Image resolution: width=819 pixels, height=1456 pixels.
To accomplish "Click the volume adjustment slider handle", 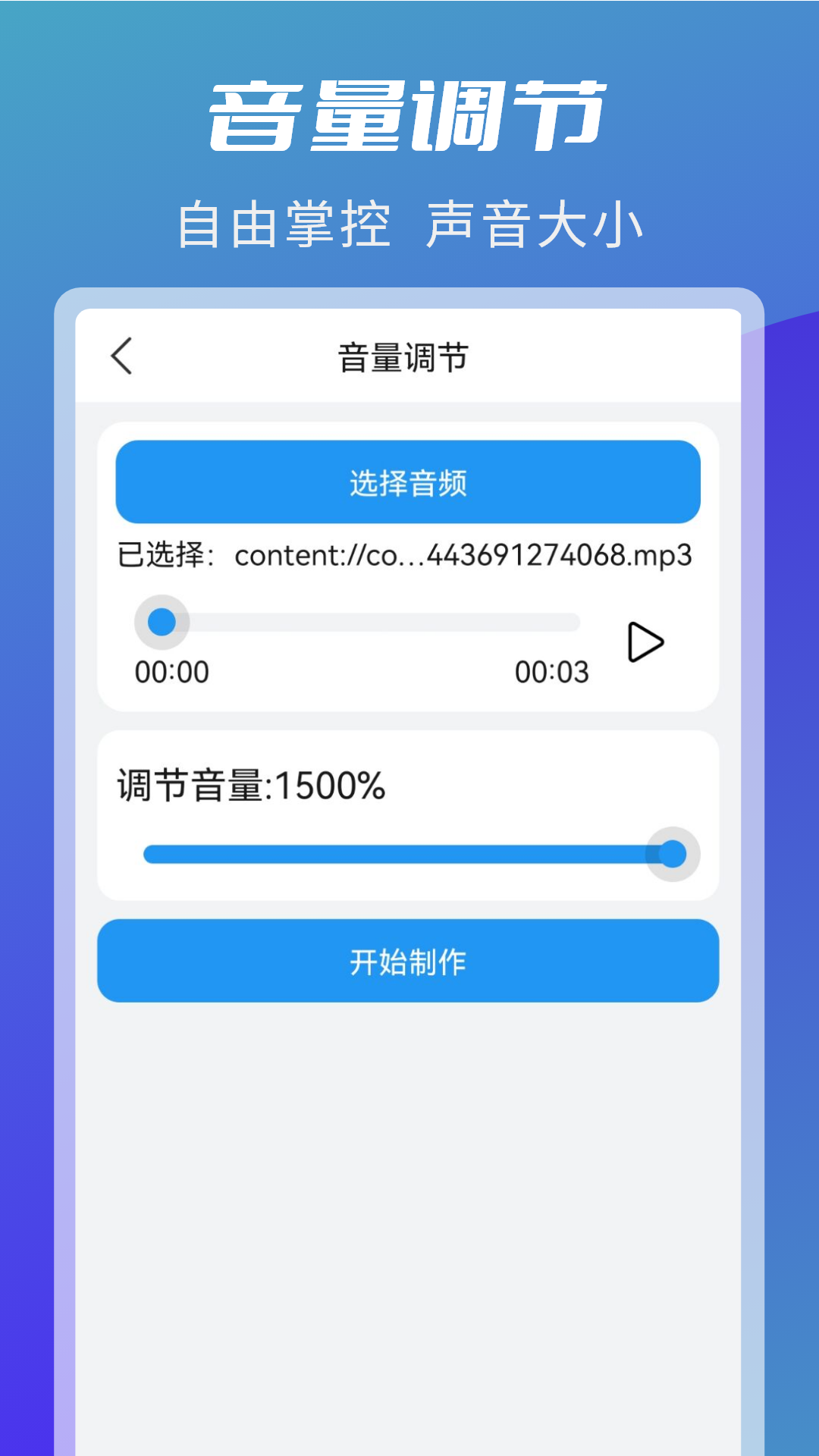I will coord(670,855).
